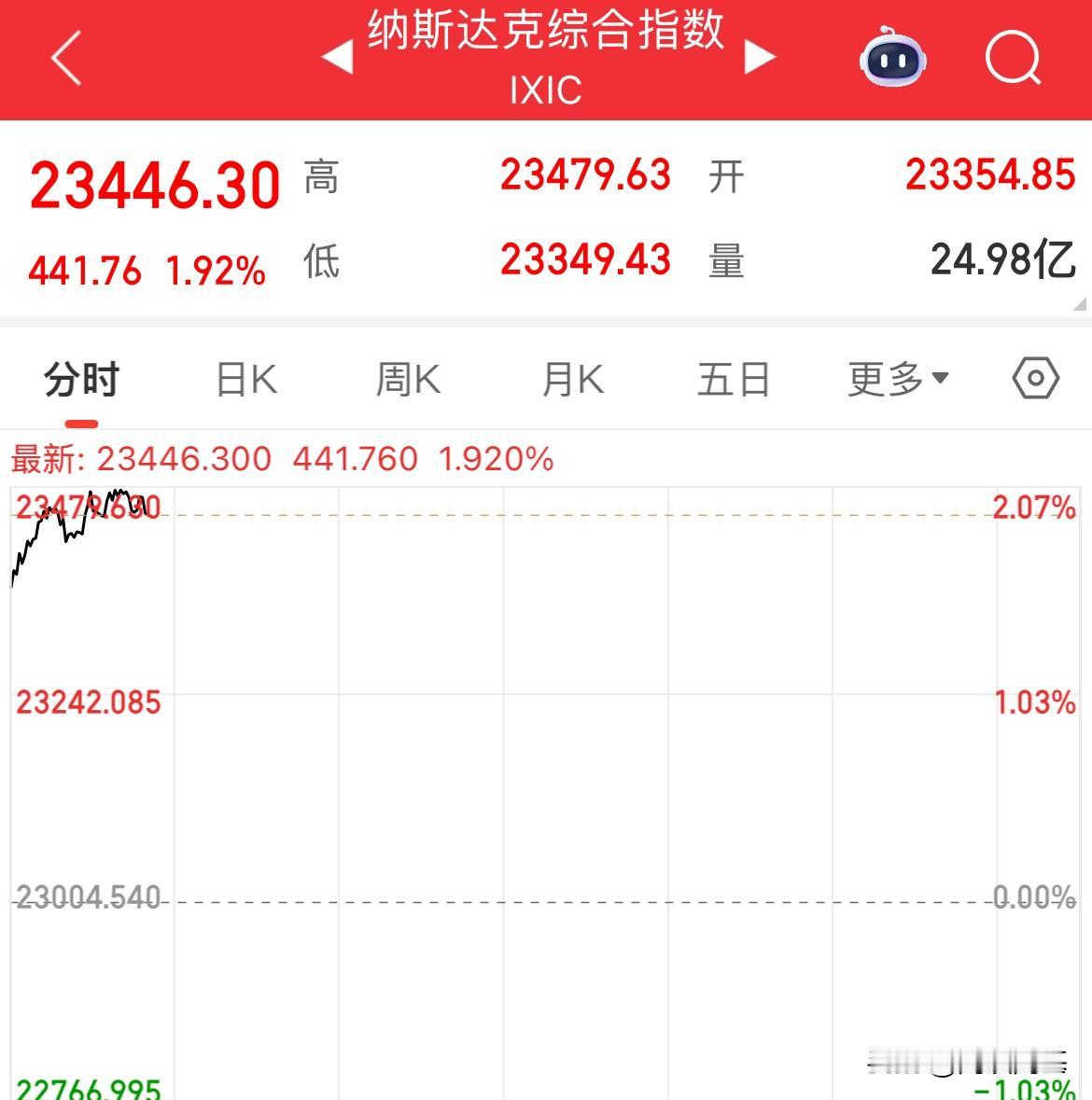This screenshot has width=1092, height=1100.
Task: Click the 最新 quote summary line
Action: point(280,458)
